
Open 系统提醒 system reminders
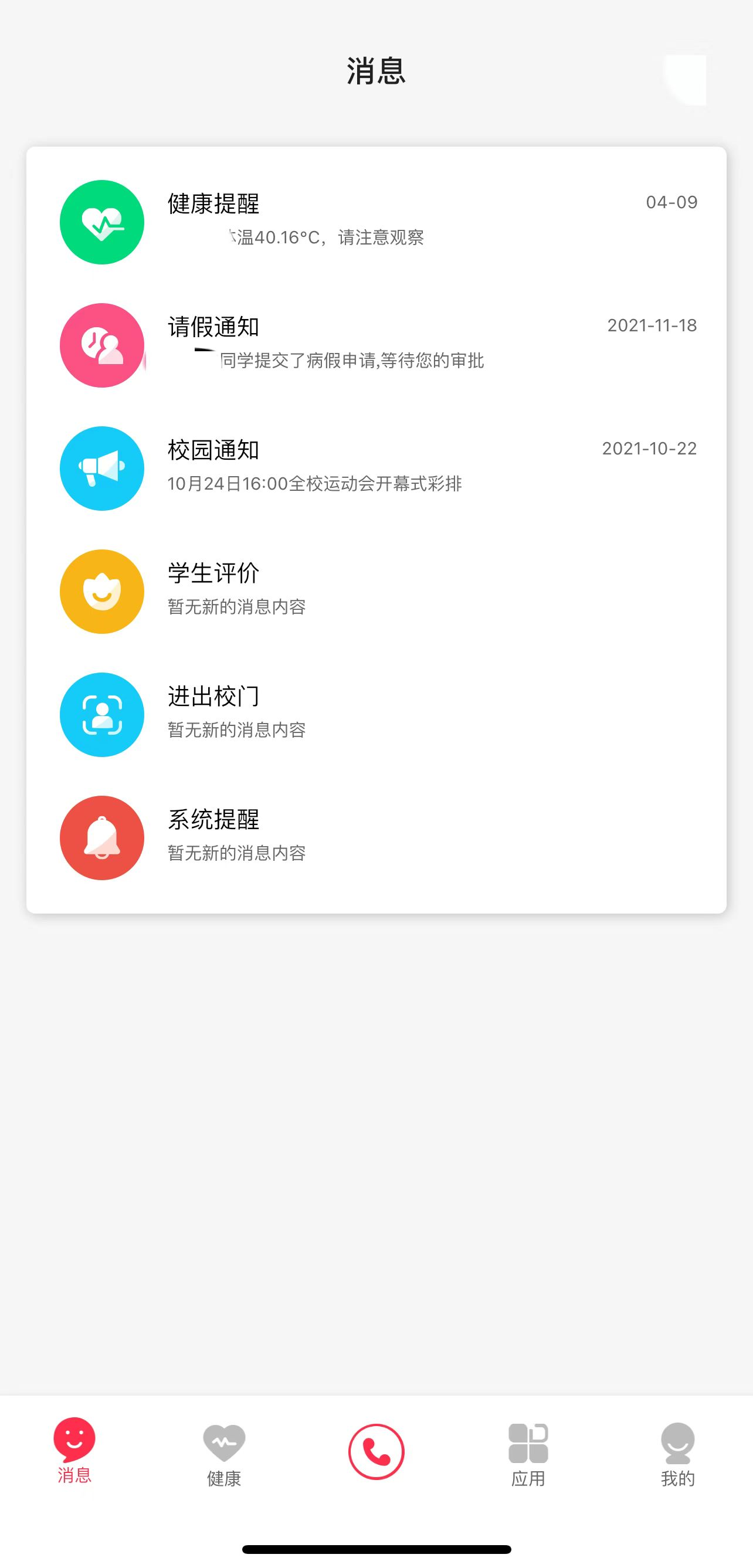point(376,837)
